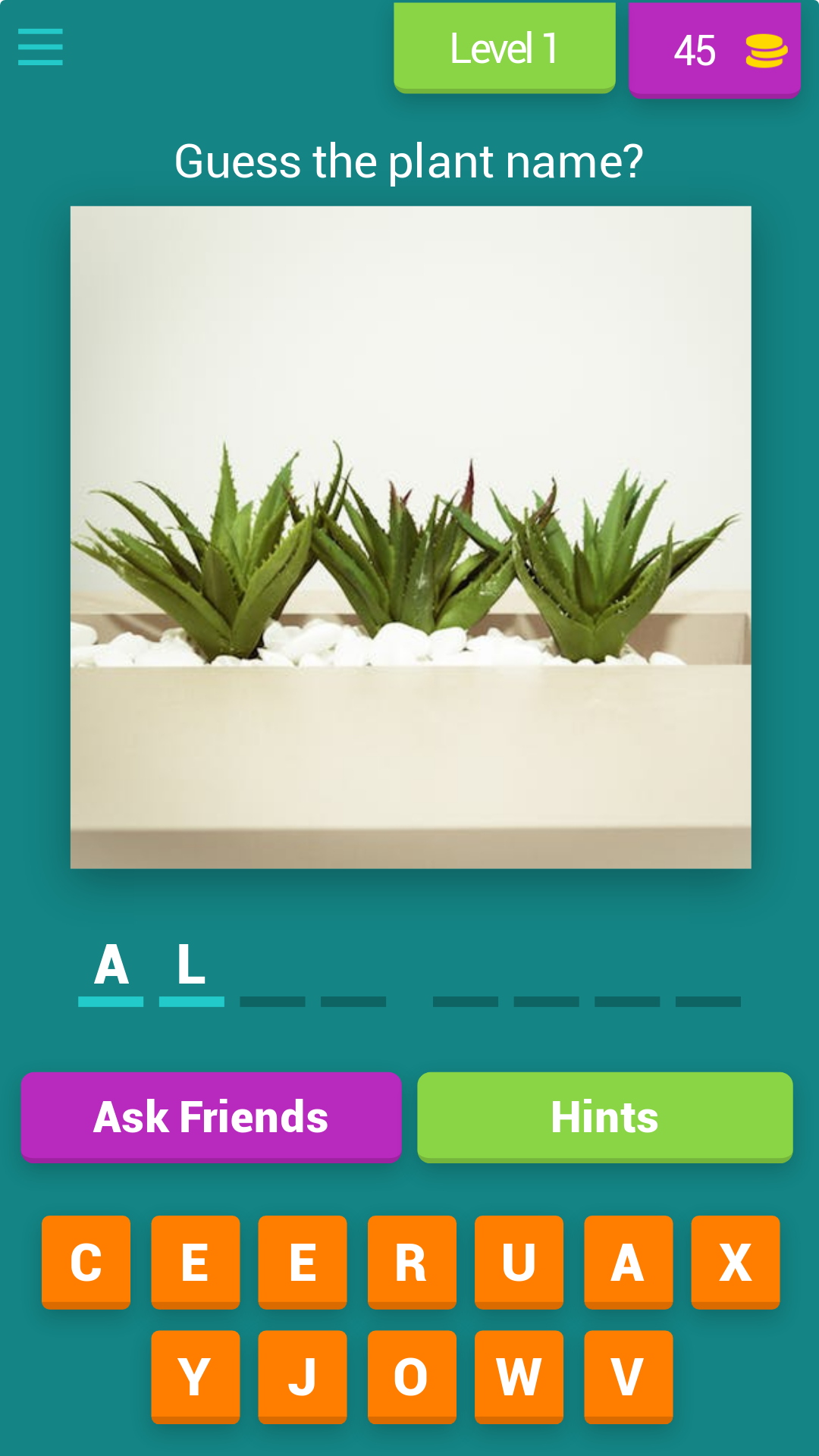Pick the letter V tile
This screenshot has width=819, height=1456.
click(628, 1376)
